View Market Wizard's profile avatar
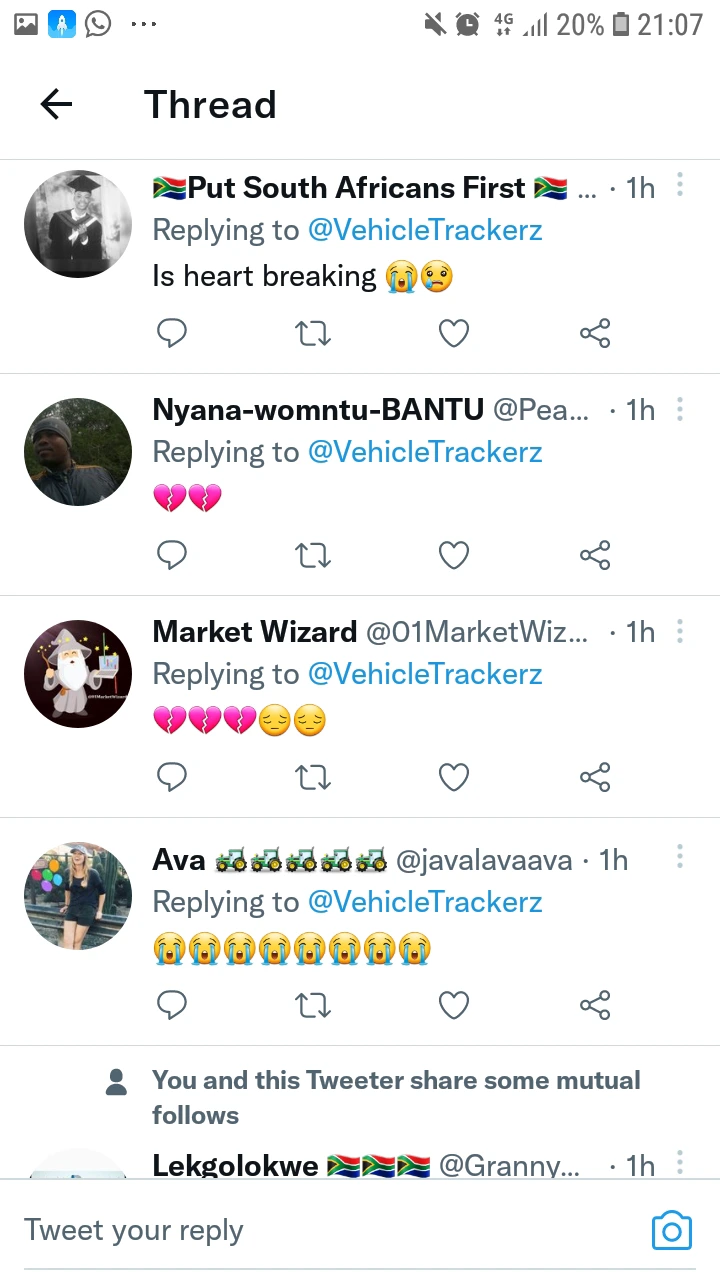 coord(78,674)
